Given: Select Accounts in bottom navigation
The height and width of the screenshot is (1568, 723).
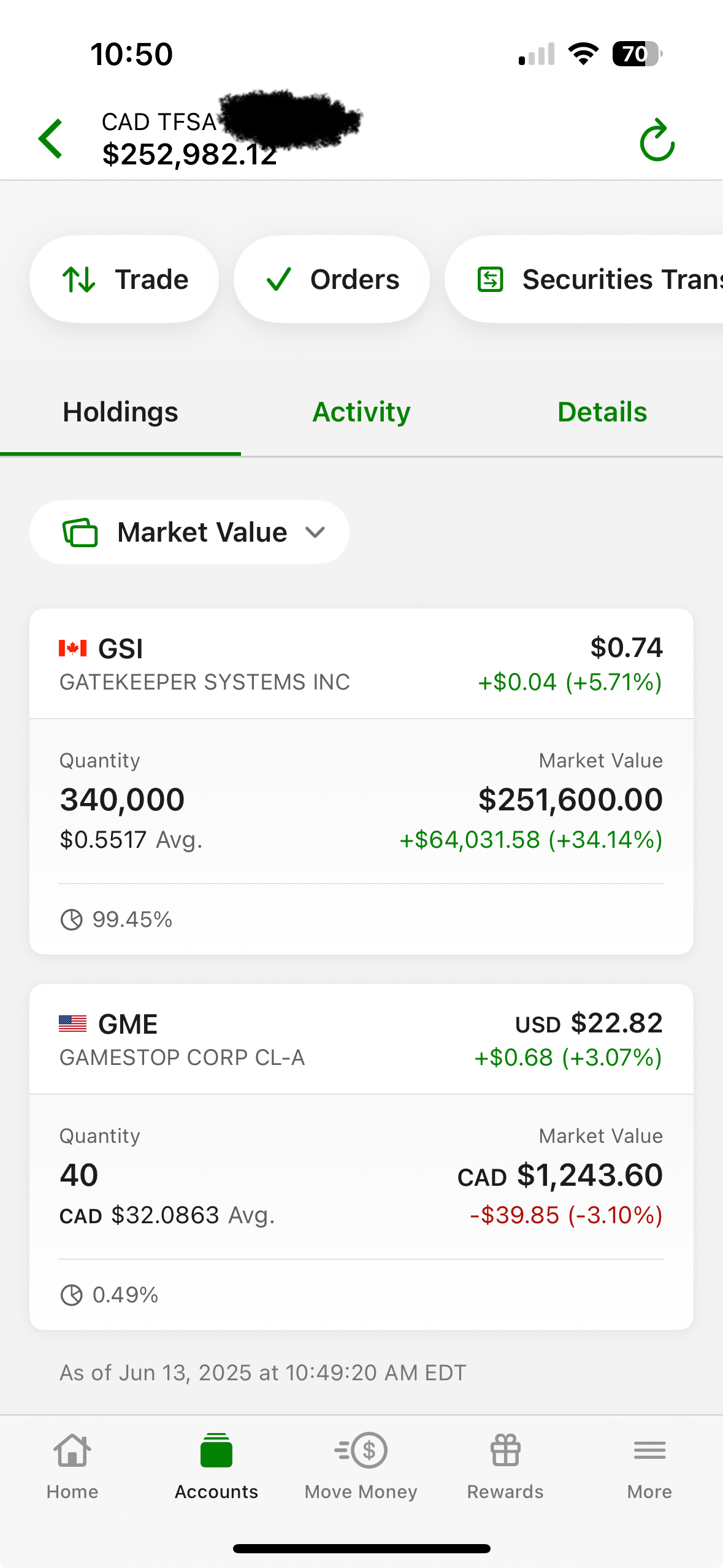Looking at the screenshot, I should 216,1466.
